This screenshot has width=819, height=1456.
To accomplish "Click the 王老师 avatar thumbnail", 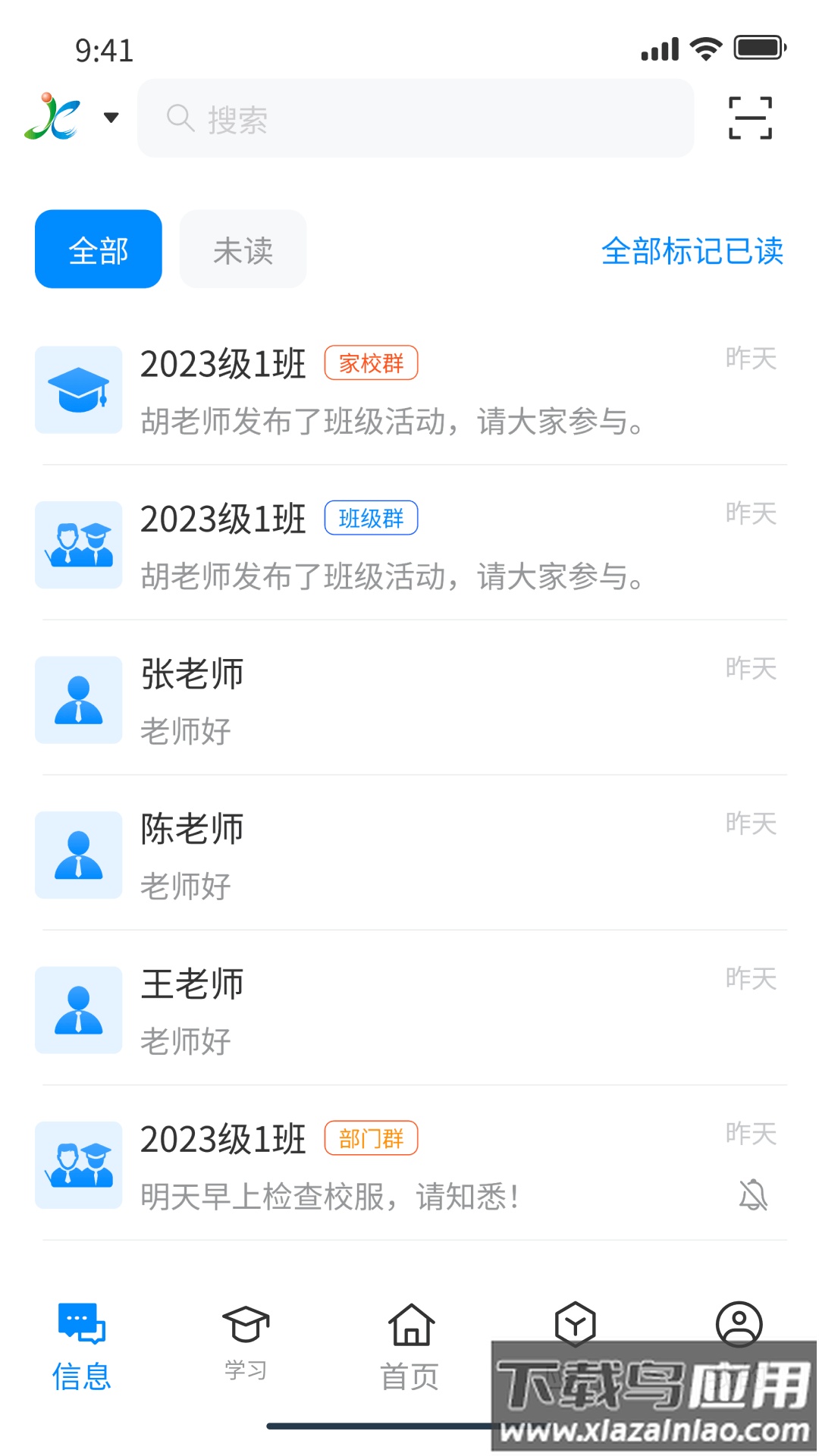I will [78, 1011].
